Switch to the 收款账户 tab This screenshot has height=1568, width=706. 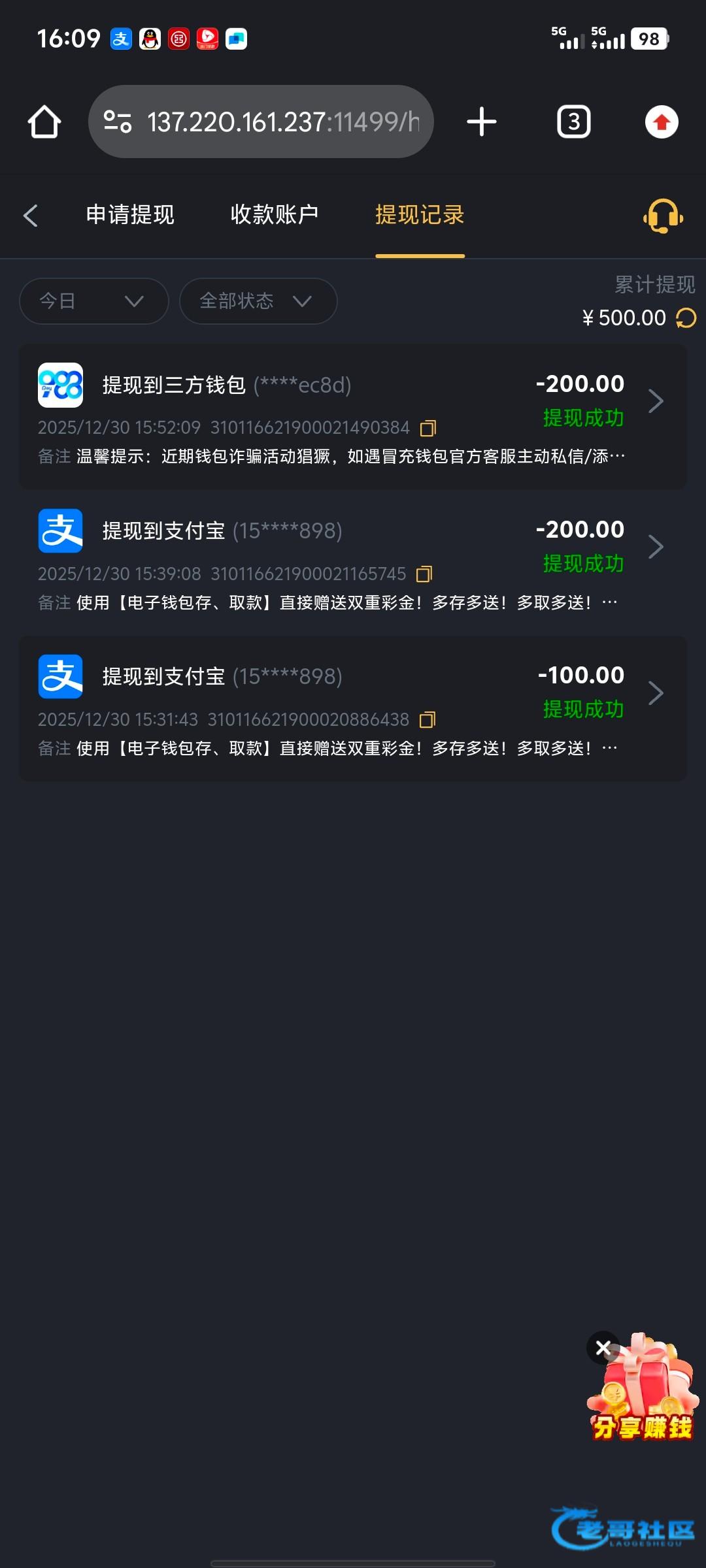(275, 215)
